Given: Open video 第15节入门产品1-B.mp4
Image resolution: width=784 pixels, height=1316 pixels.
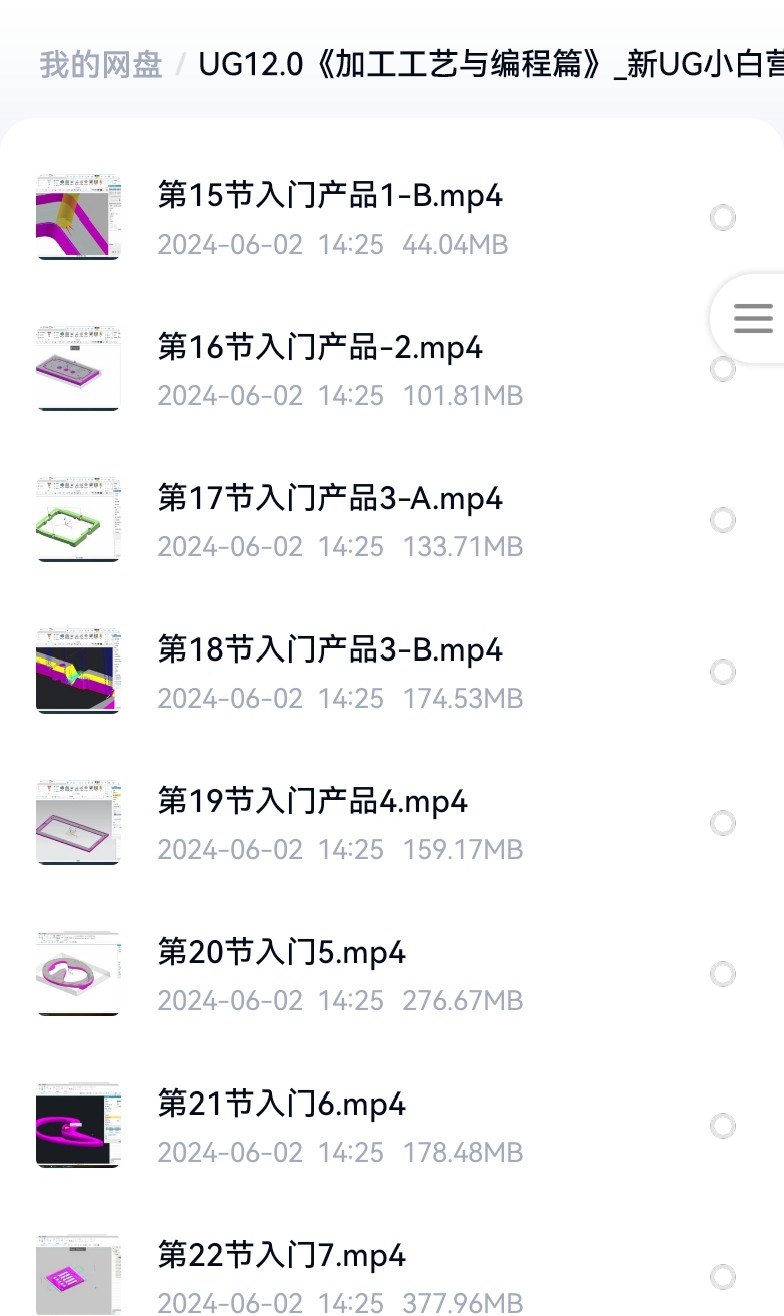Looking at the screenshot, I should (330, 196).
